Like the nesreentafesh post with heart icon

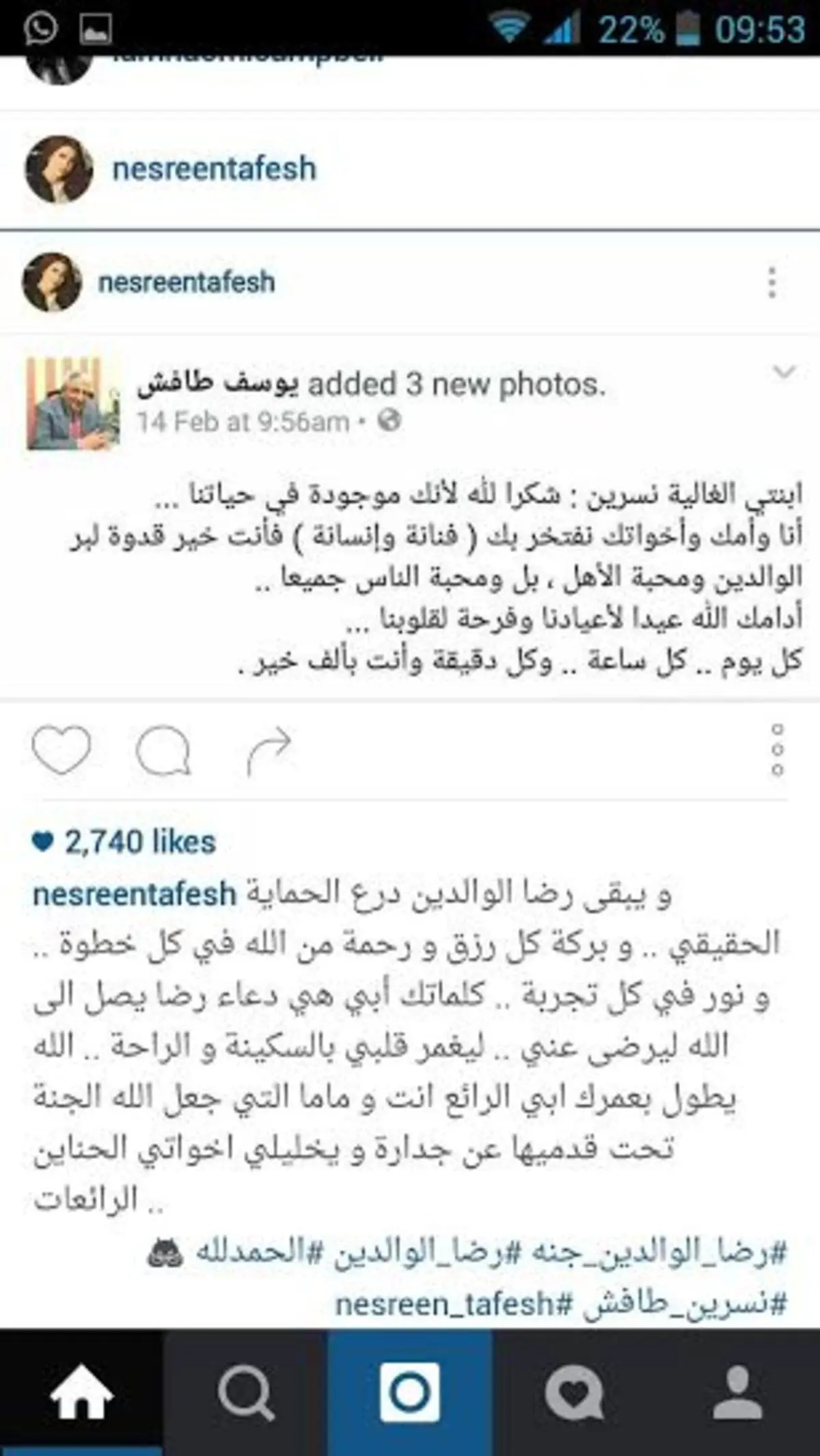point(61,750)
